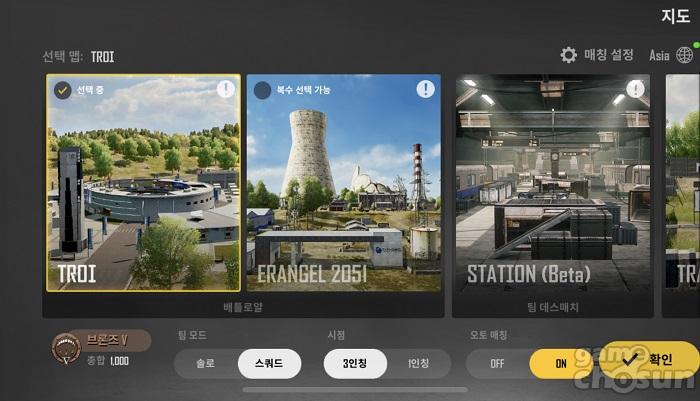Viewport: 700px width, 401px height.
Task: Change the Asia server region
Action: tap(672, 55)
